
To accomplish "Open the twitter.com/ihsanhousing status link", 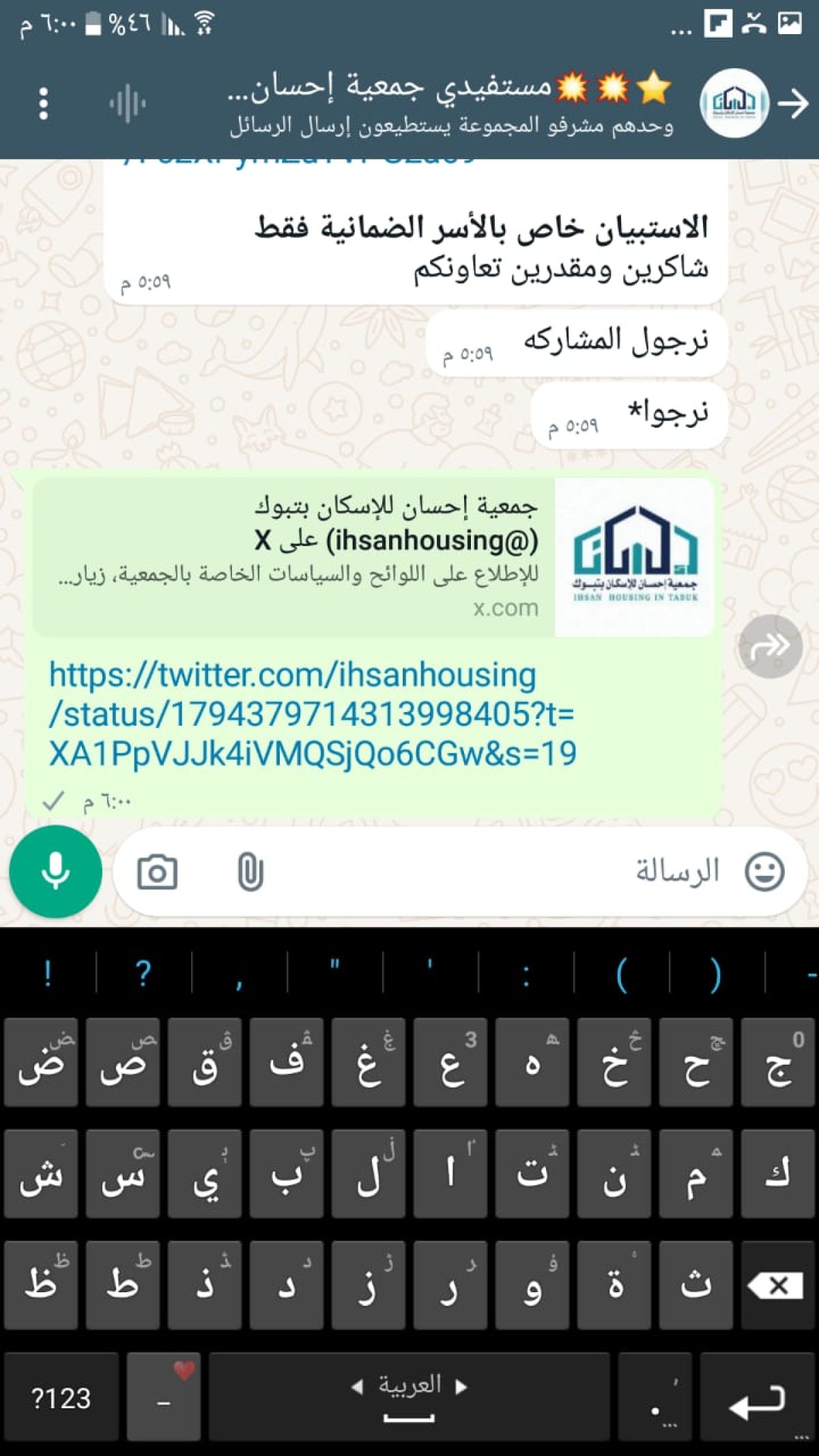I will click(x=313, y=714).
